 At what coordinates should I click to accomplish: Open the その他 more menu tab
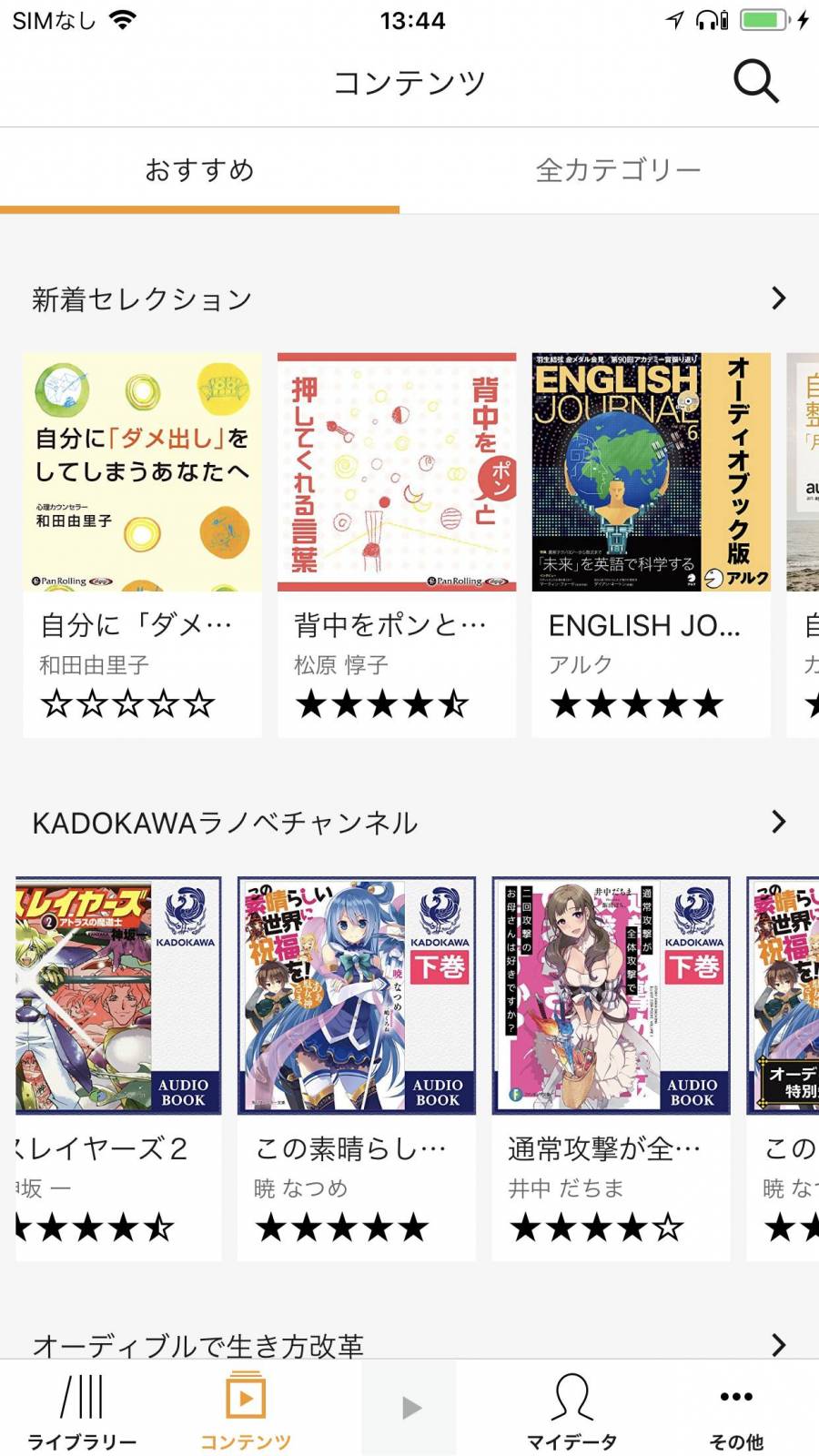point(735,1410)
